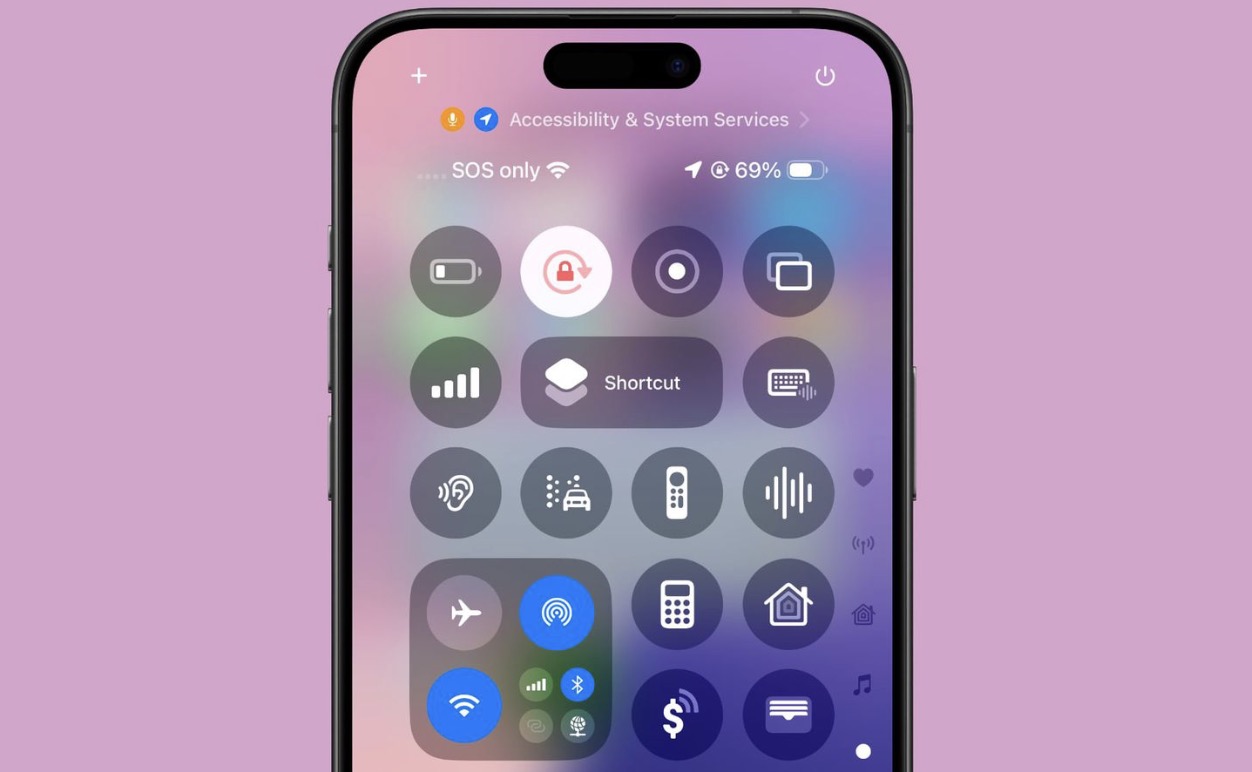Open the hearing ear control

pos(455,493)
